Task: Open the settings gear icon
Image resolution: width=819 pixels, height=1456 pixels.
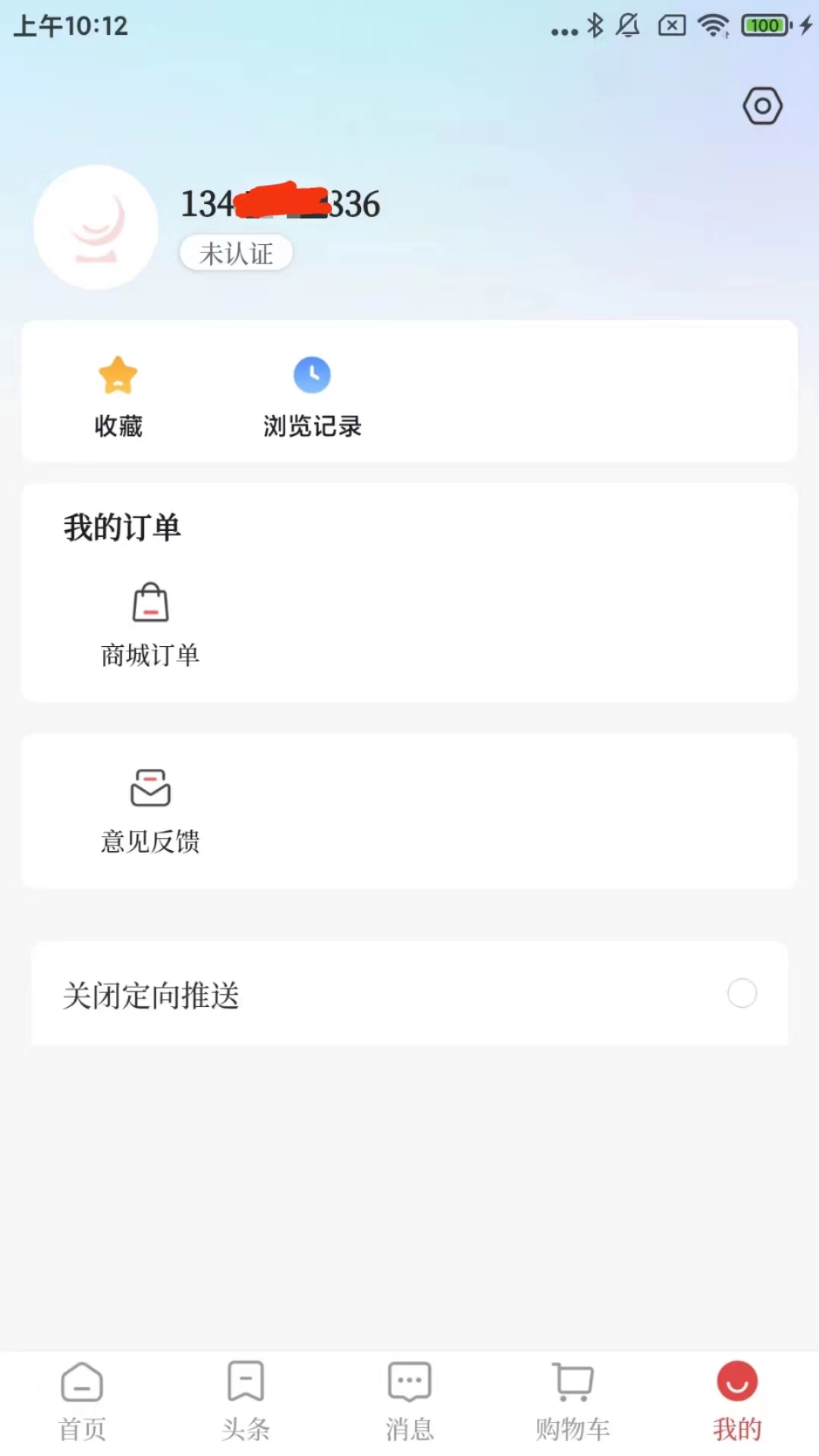Action: (761, 106)
